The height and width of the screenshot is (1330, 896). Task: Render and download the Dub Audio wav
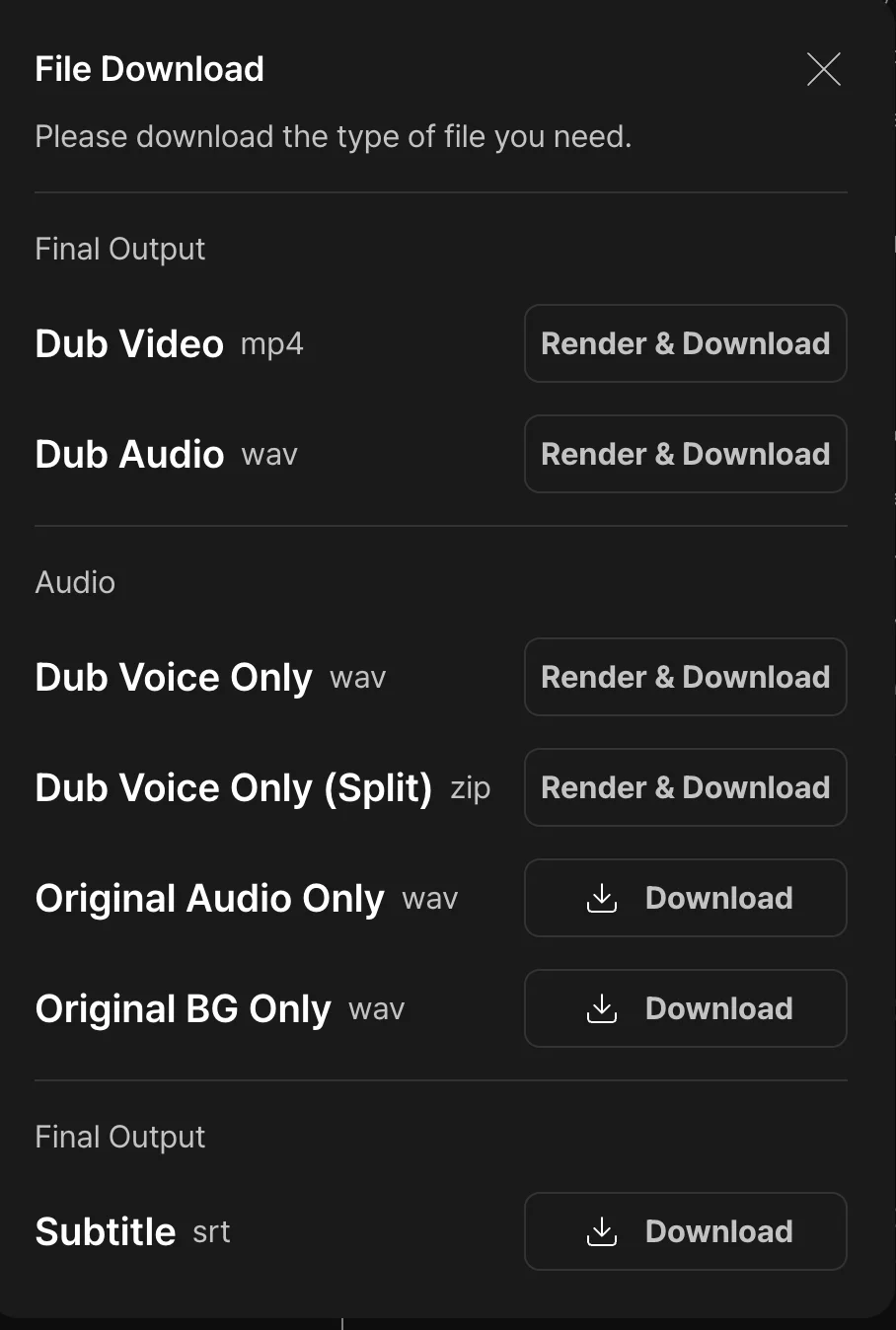coord(685,454)
